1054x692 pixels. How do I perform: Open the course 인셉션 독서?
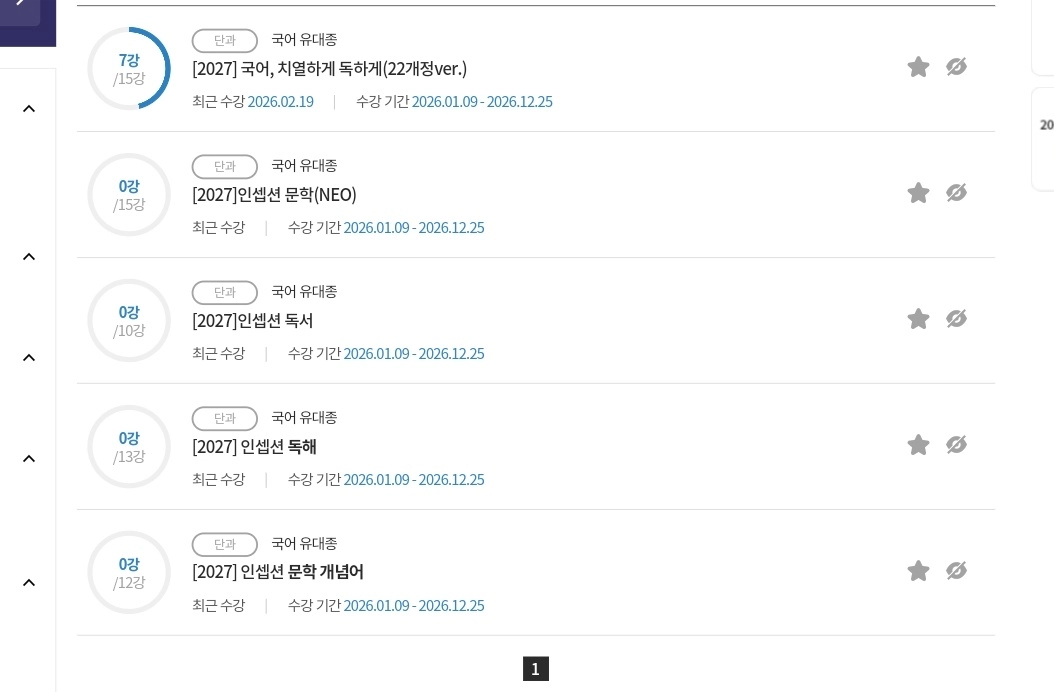tap(253, 321)
